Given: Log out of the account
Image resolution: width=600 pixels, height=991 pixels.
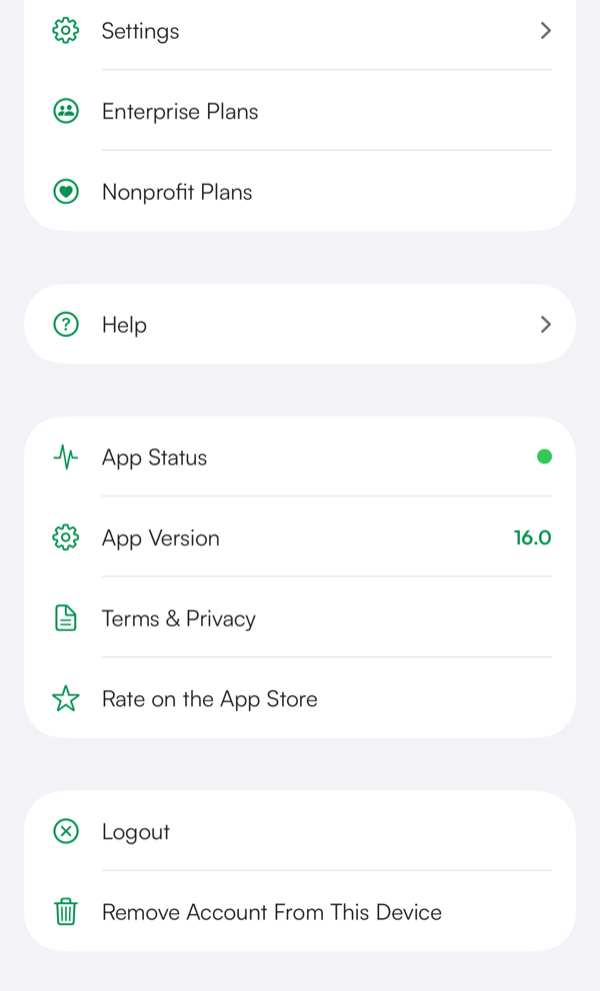Looking at the screenshot, I should coord(300,831).
